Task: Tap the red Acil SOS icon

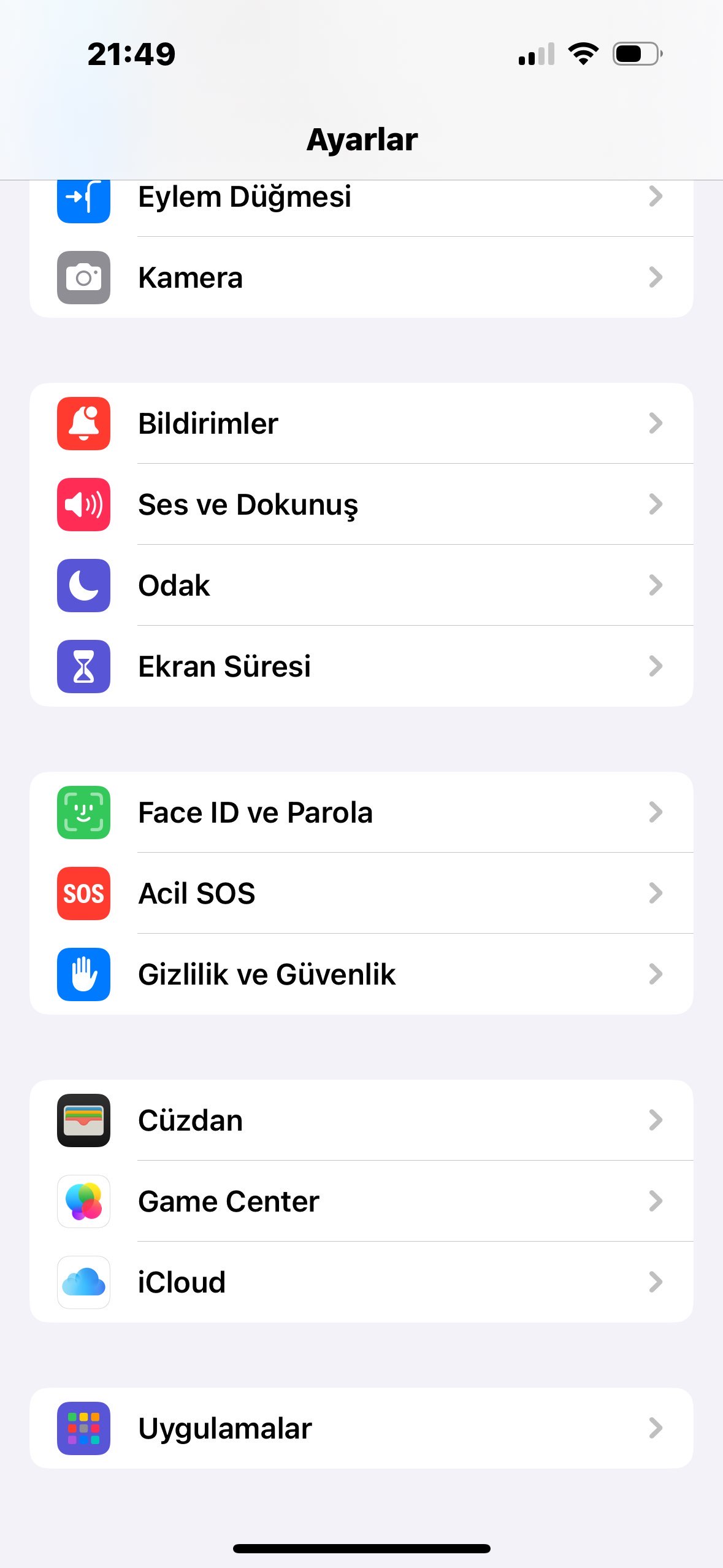Action: pyautogui.click(x=83, y=894)
